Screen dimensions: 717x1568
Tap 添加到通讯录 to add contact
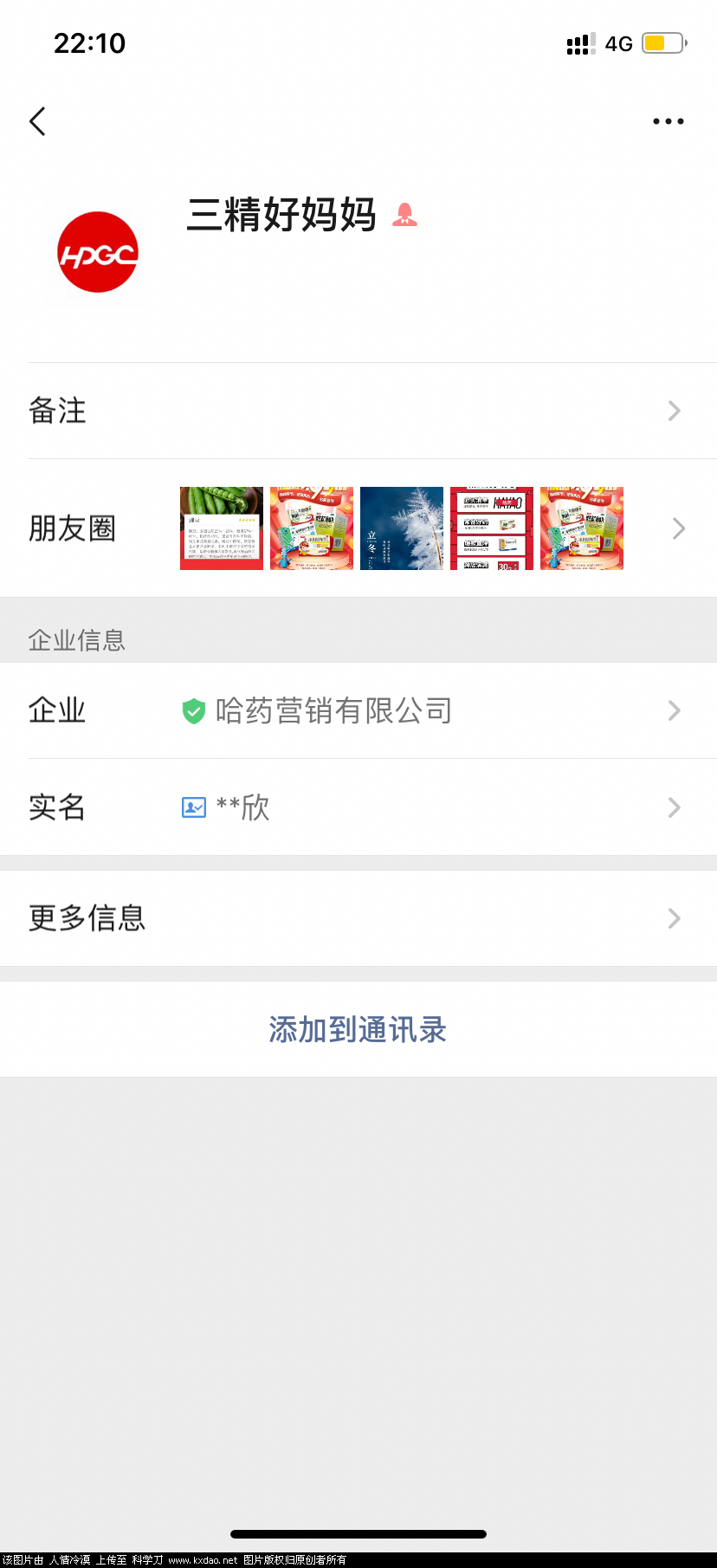358,1029
